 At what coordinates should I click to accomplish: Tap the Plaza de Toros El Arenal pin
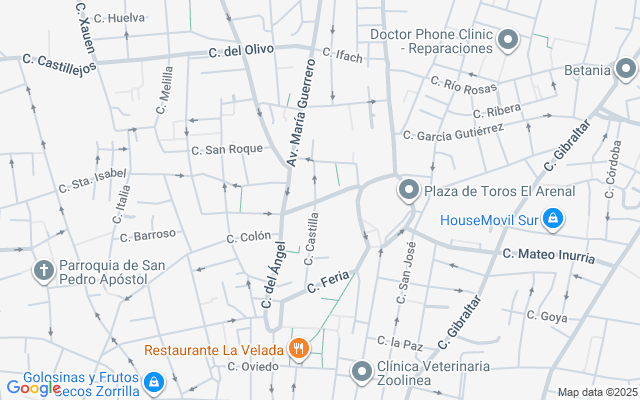pyautogui.click(x=409, y=191)
